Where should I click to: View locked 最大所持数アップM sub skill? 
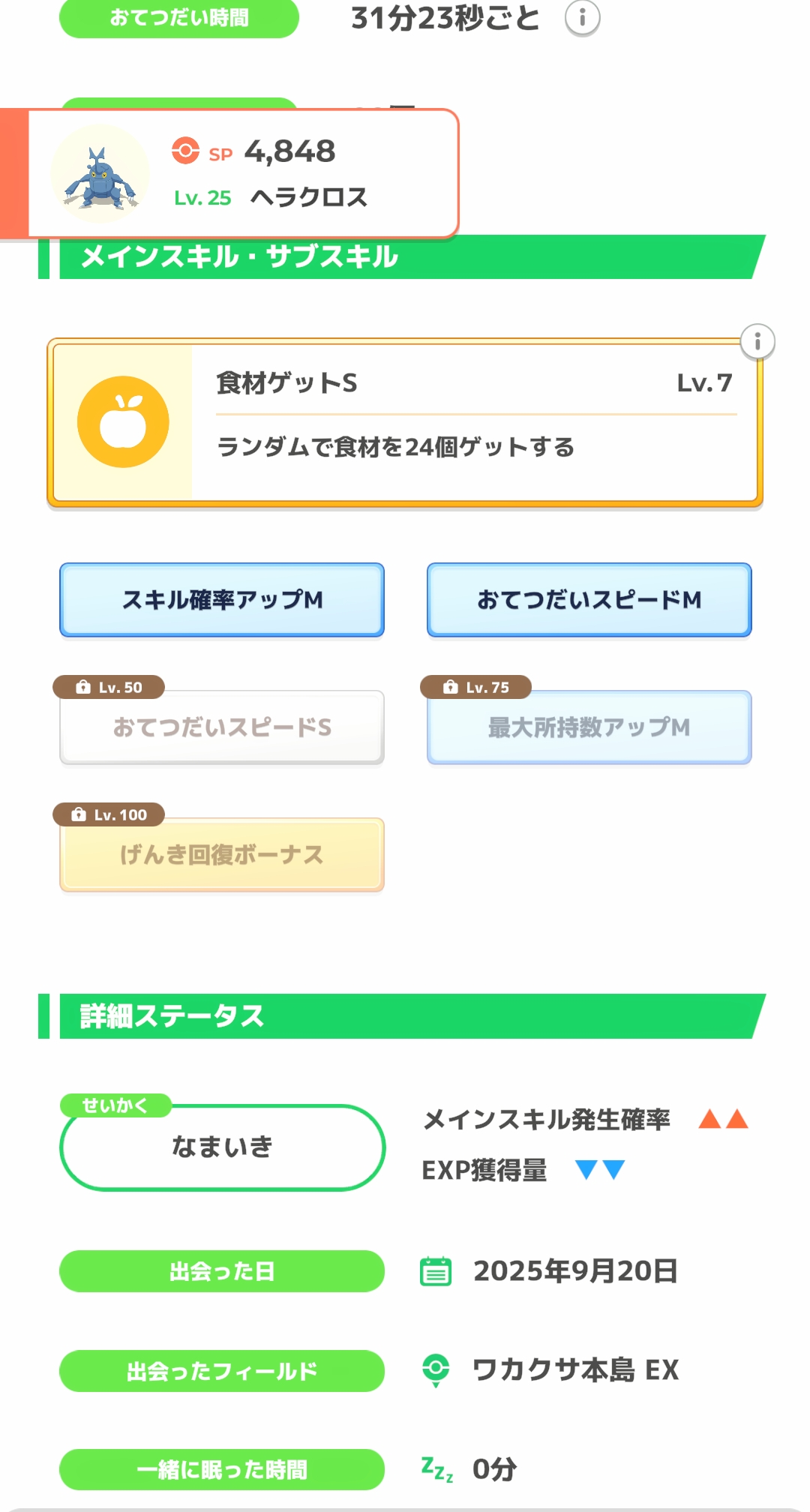pyautogui.click(x=589, y=727)
